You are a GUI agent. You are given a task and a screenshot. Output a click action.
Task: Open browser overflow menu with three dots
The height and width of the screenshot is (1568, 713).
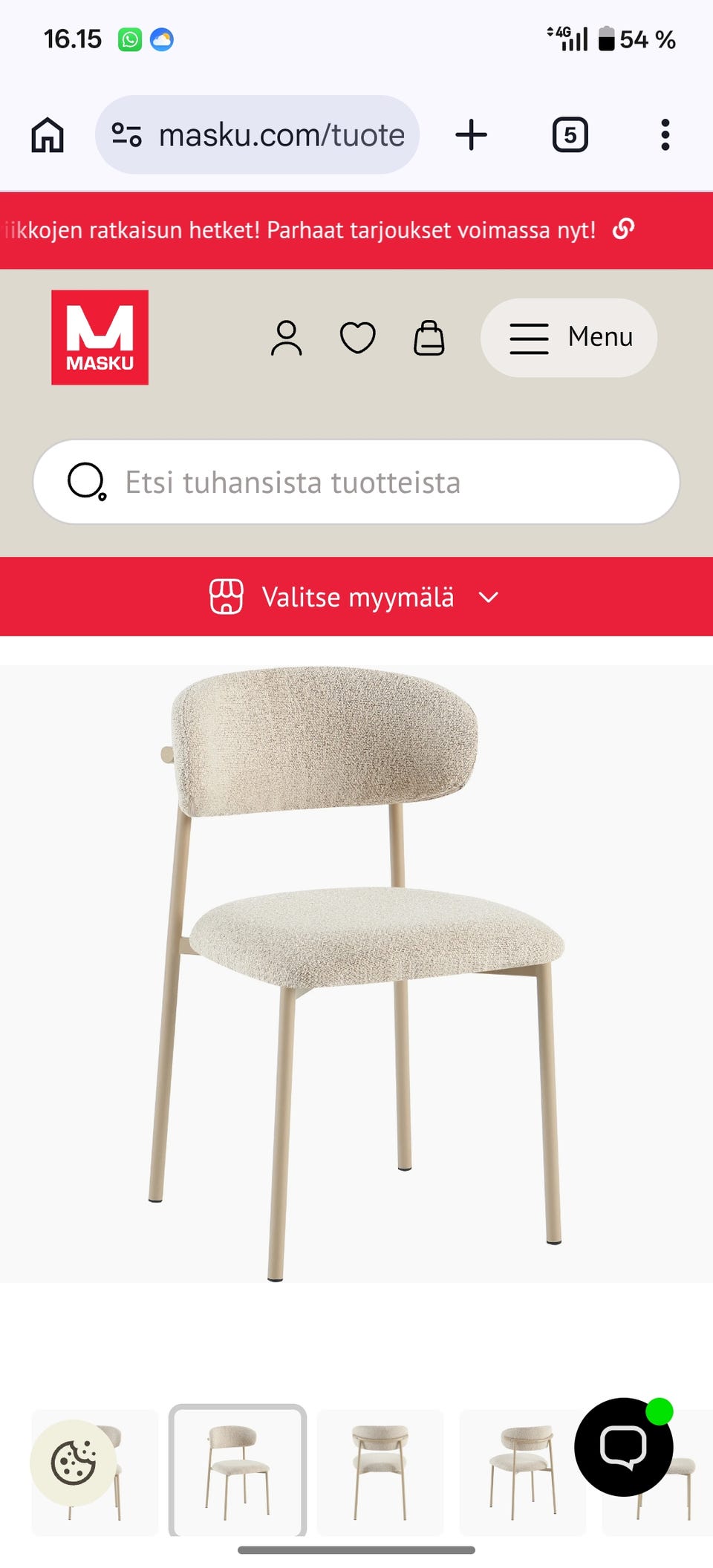tap(664, 134)
